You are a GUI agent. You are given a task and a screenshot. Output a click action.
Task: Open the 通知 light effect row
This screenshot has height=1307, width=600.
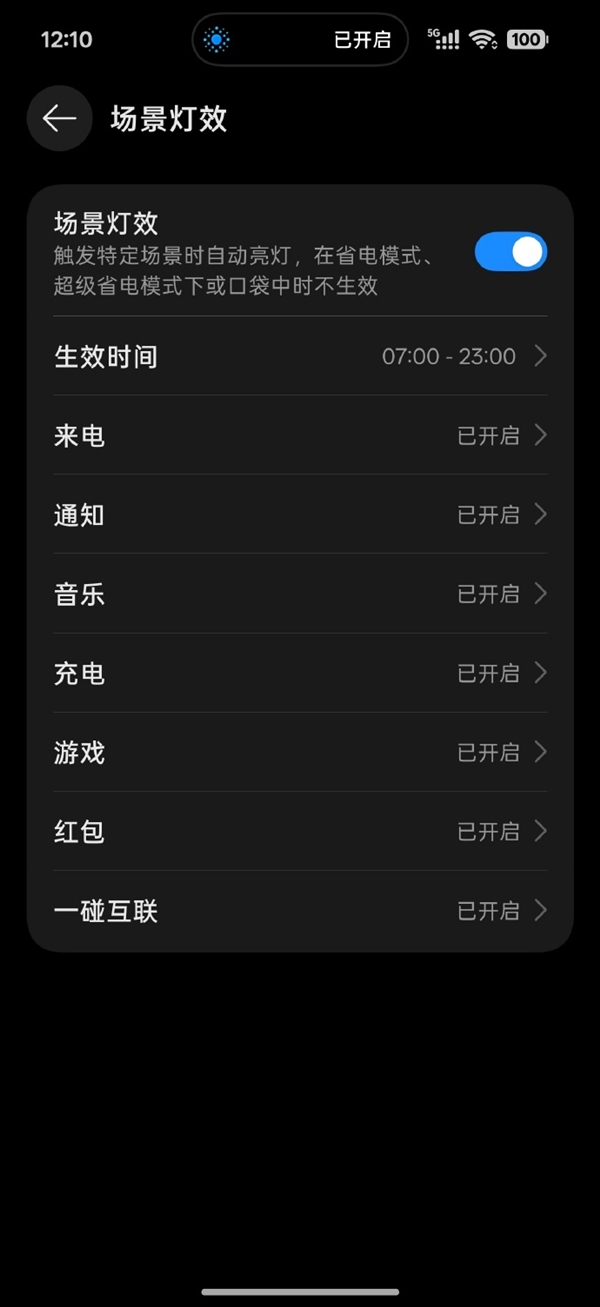tap(300, 514)
